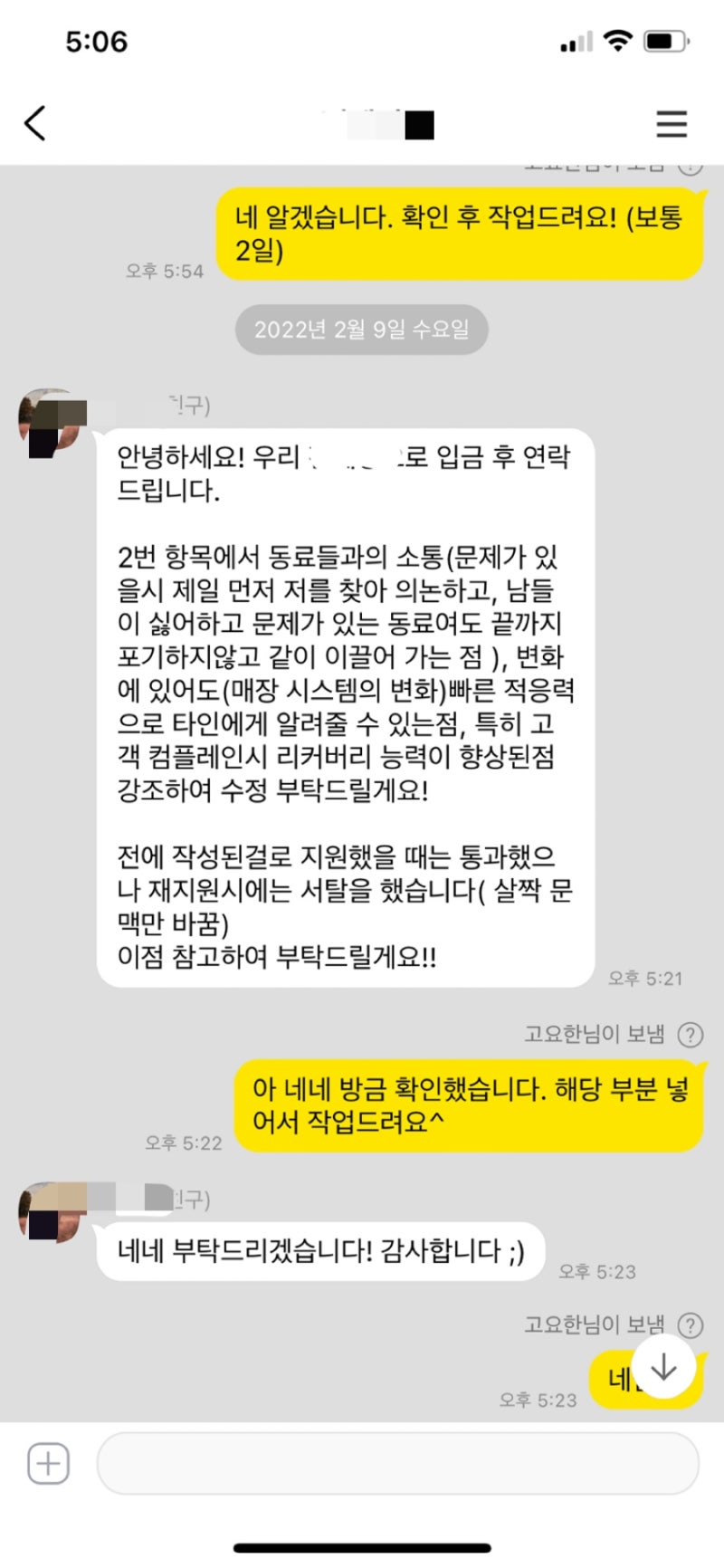Jump to latest message with down arrow
Viewport: 724px width, 1568px height.
coord(663,1367)
